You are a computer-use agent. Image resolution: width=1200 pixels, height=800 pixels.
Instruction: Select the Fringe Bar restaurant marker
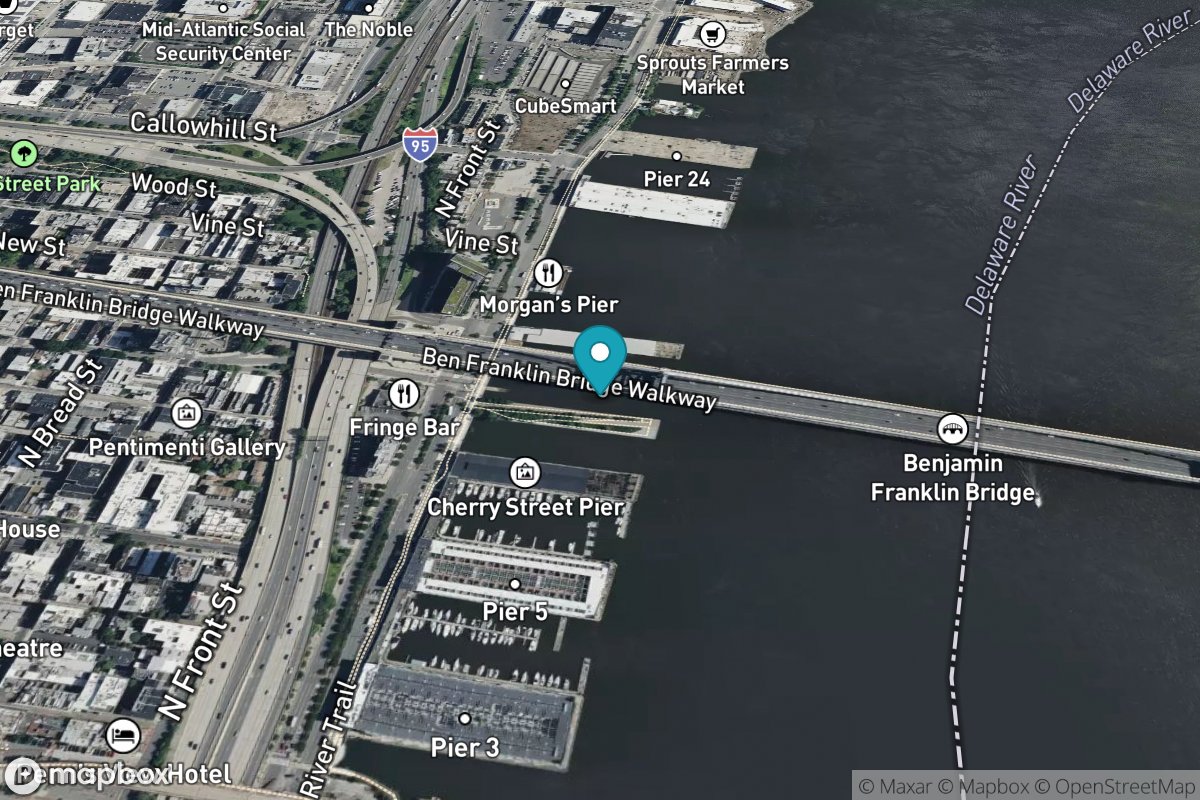[x=405, y=394]
